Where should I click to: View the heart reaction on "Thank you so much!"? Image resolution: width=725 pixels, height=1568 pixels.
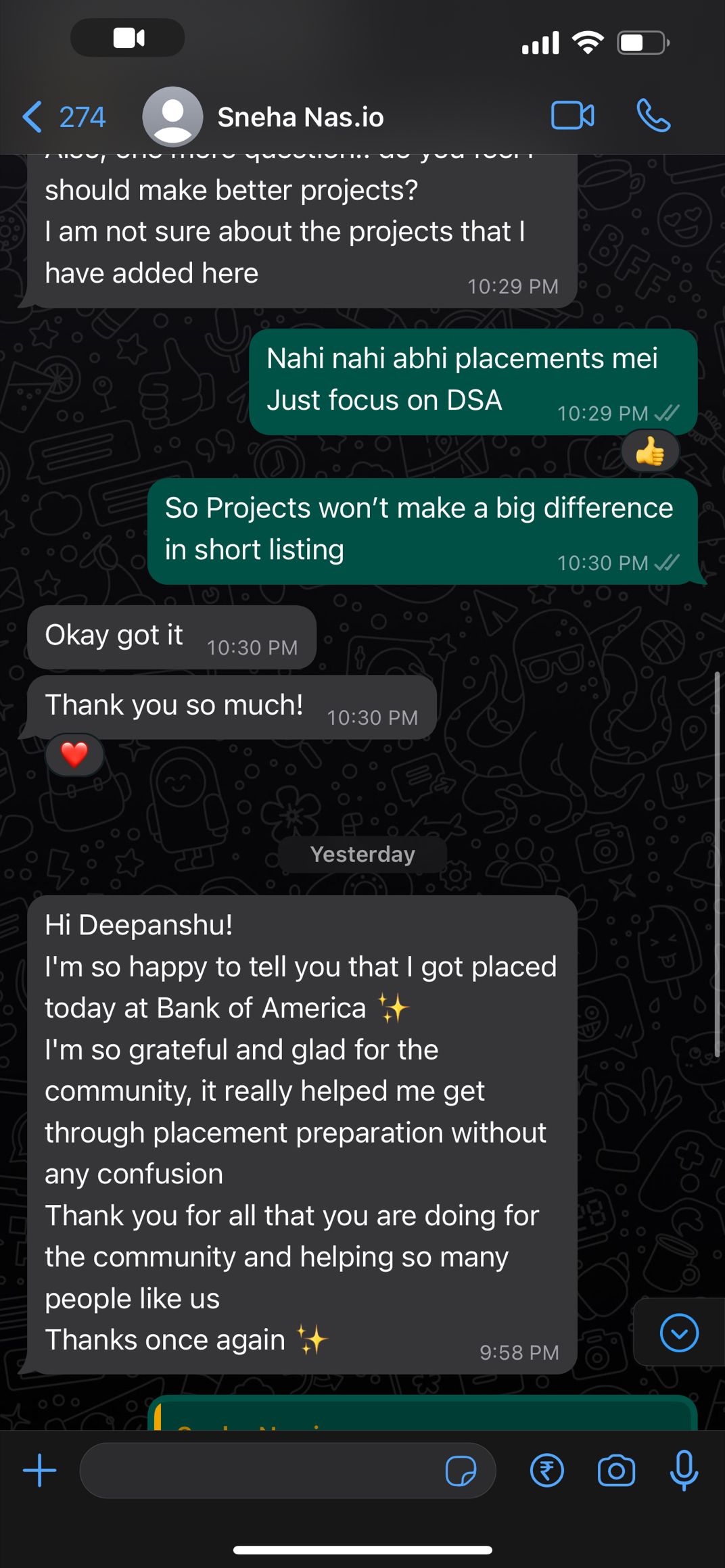point(74,754)
